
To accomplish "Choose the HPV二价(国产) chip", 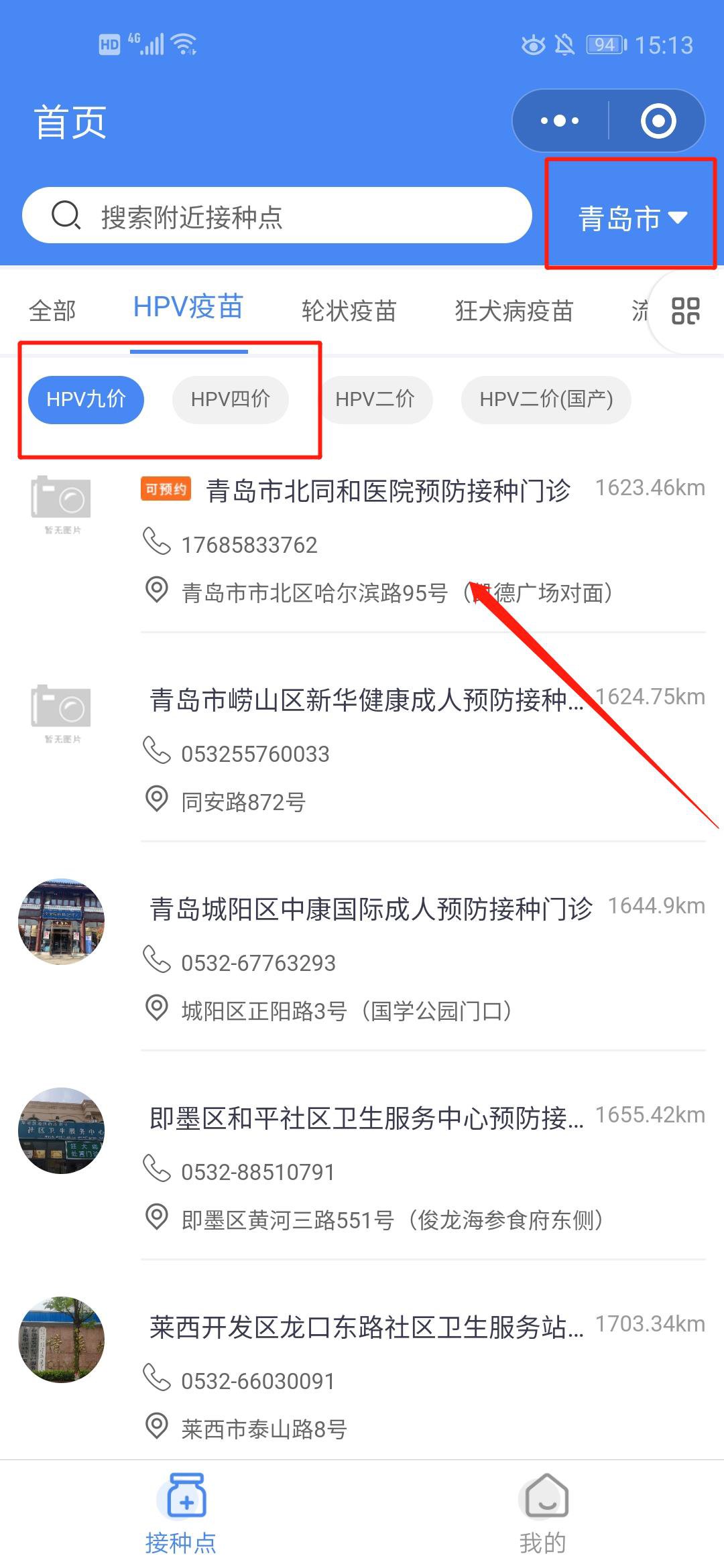I will coord(546,400).
